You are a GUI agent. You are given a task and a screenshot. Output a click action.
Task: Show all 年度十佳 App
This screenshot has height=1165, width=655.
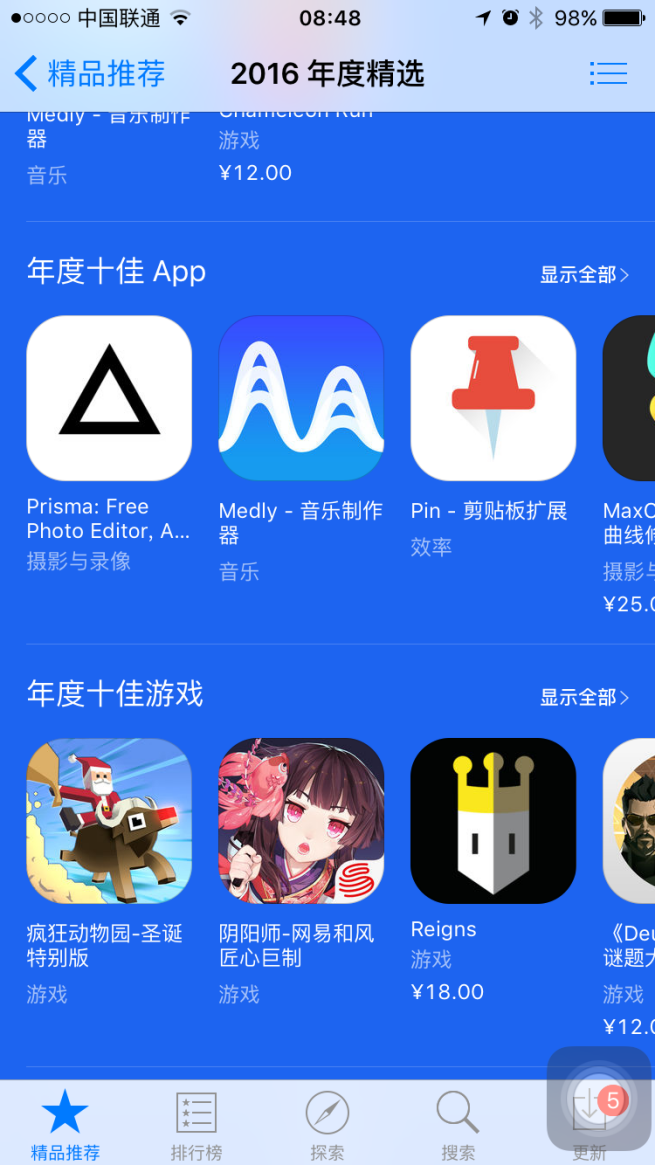point(584,275)
